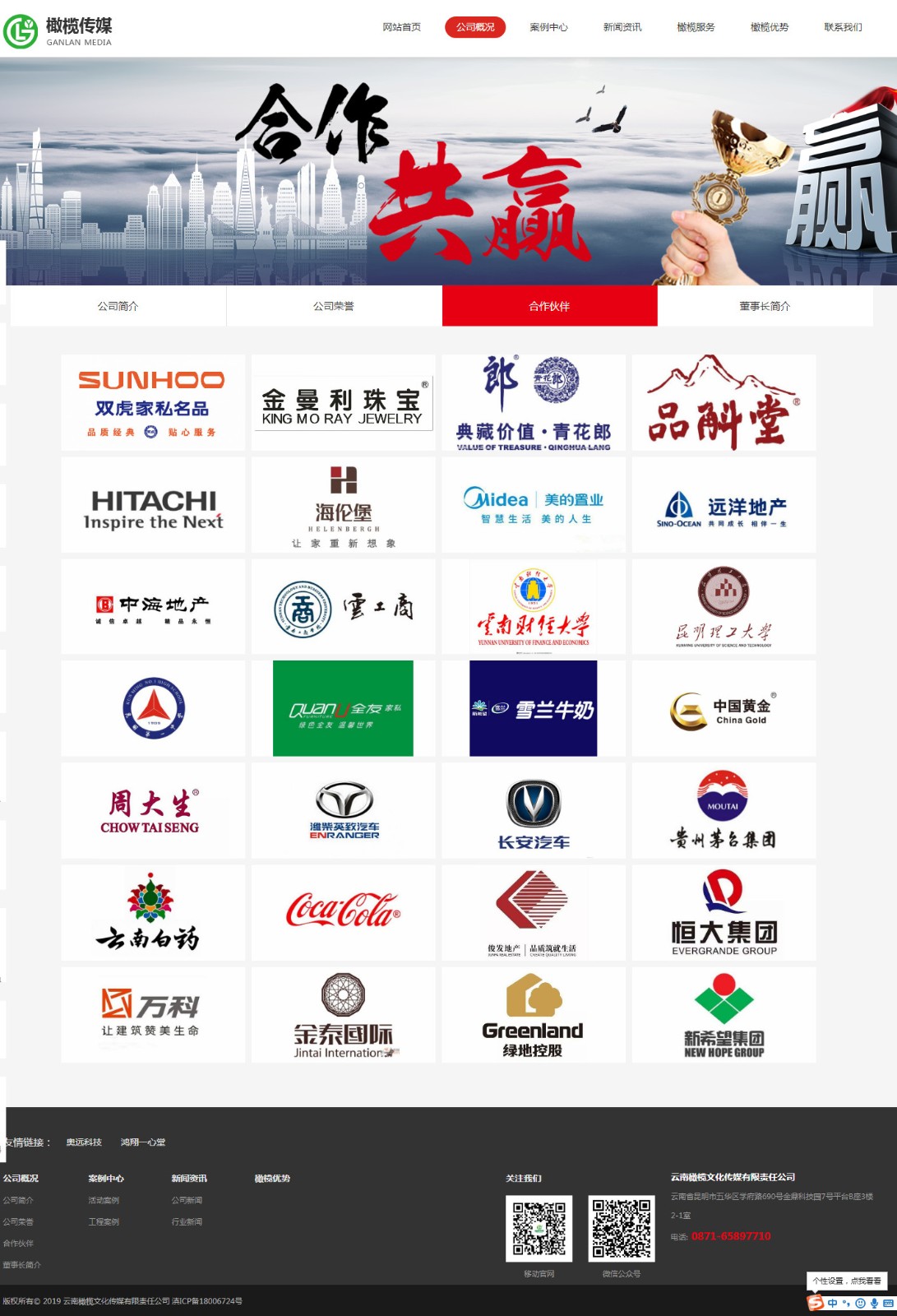
Task: Open footer link 董事长简介
Action: (21, 1264)
